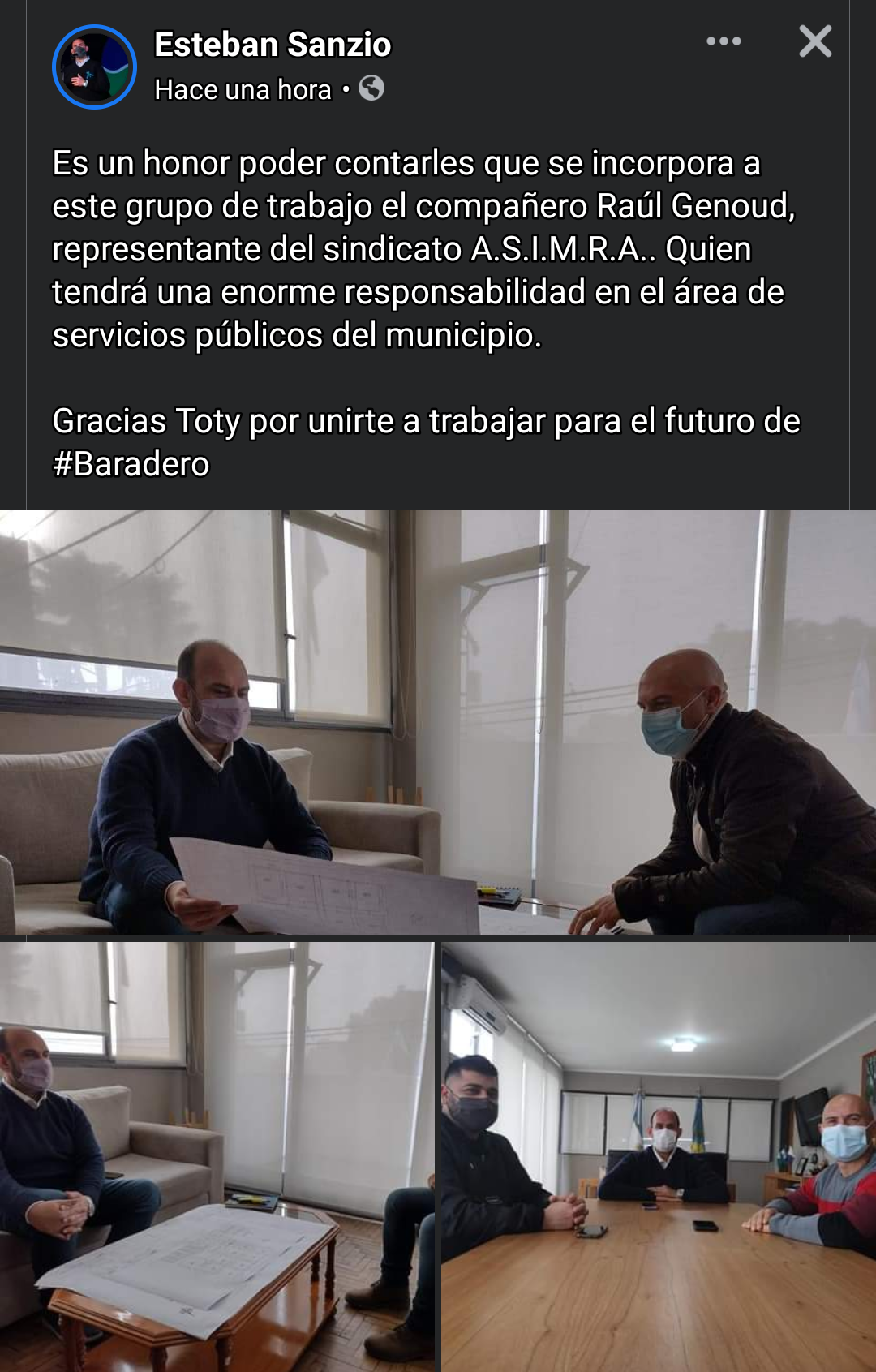
Task: View the conference table meeting photo
Action: pos(659,1156)
